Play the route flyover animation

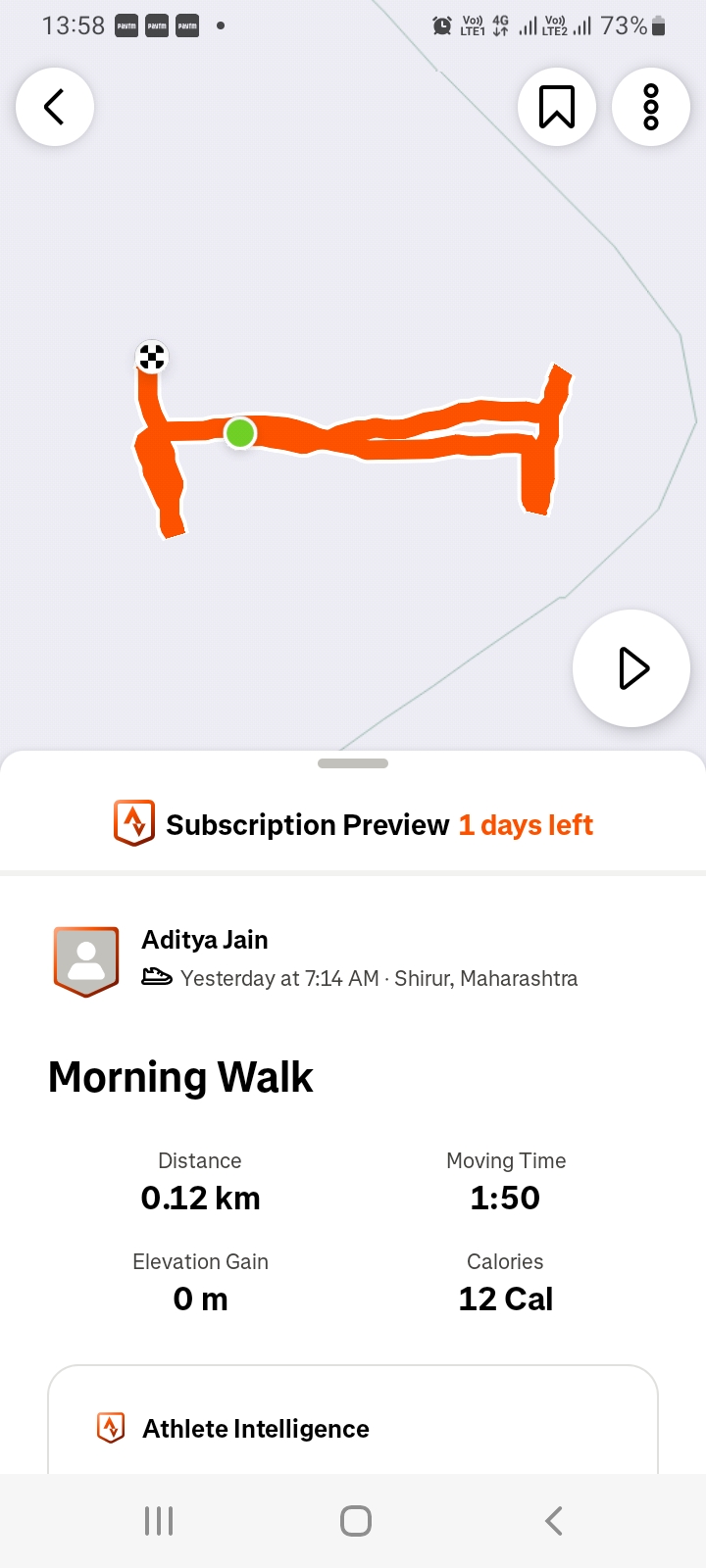631,668
